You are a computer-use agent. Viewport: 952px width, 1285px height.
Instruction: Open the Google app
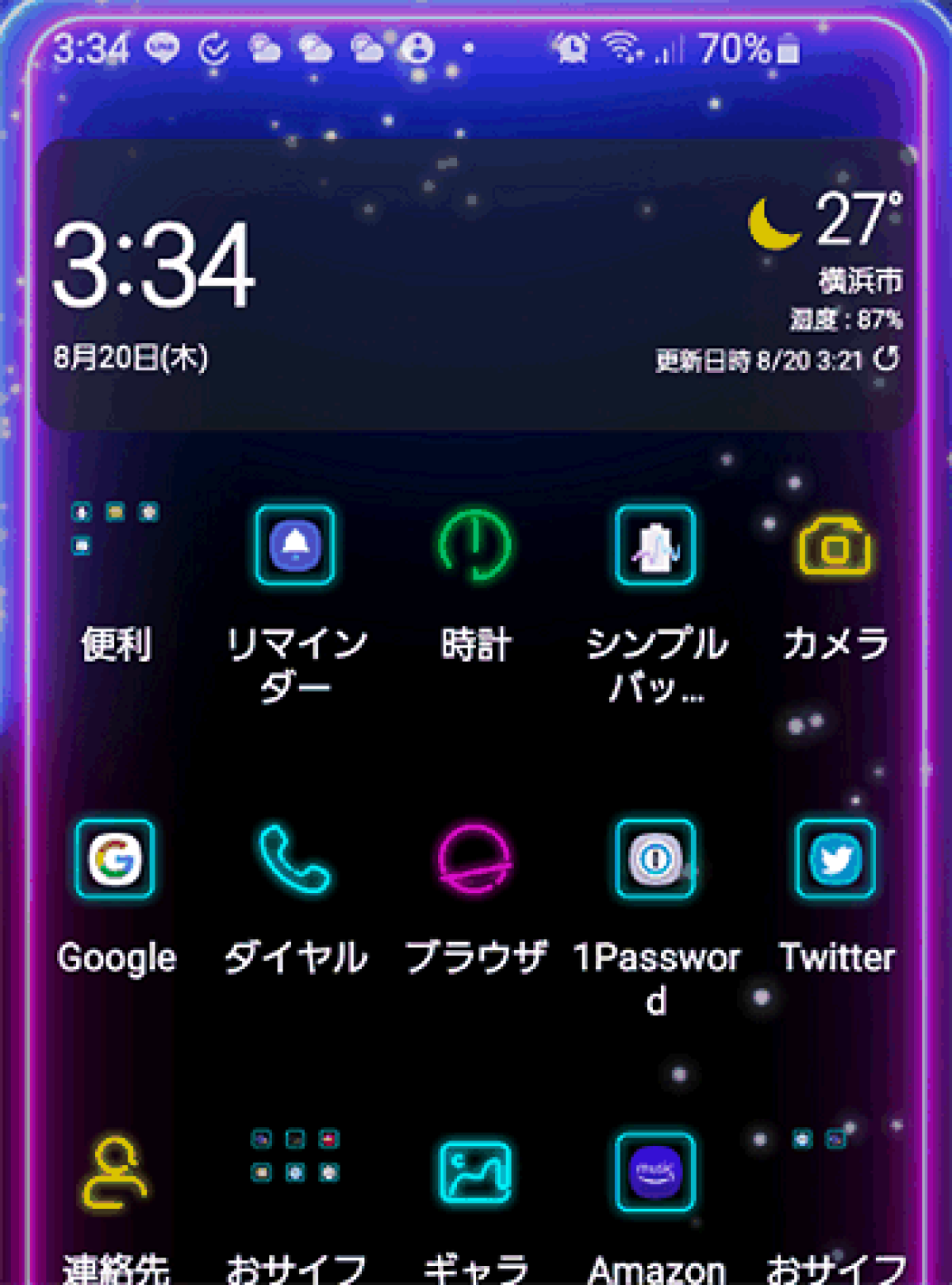coord(117,861)
